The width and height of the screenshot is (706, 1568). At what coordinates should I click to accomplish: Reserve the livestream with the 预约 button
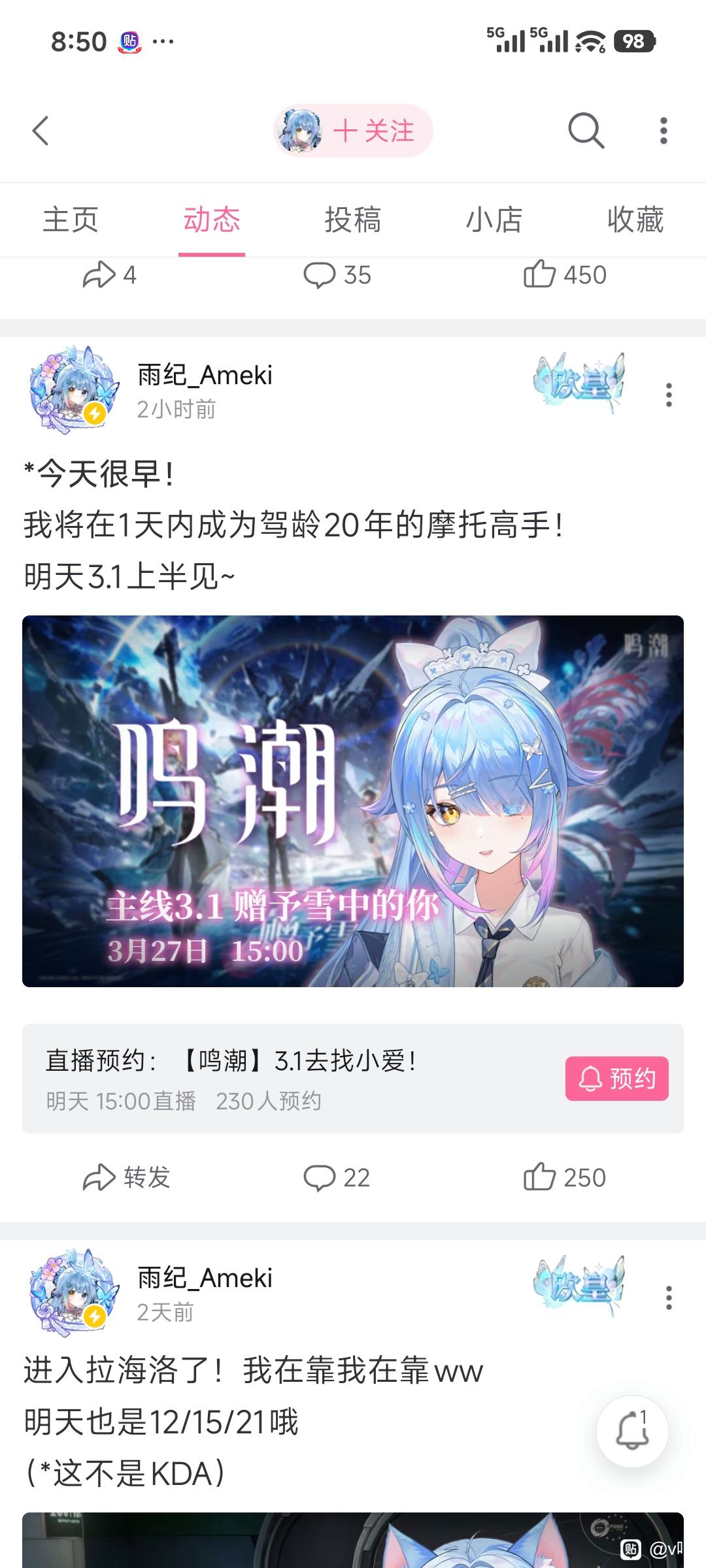point(617,1078)
